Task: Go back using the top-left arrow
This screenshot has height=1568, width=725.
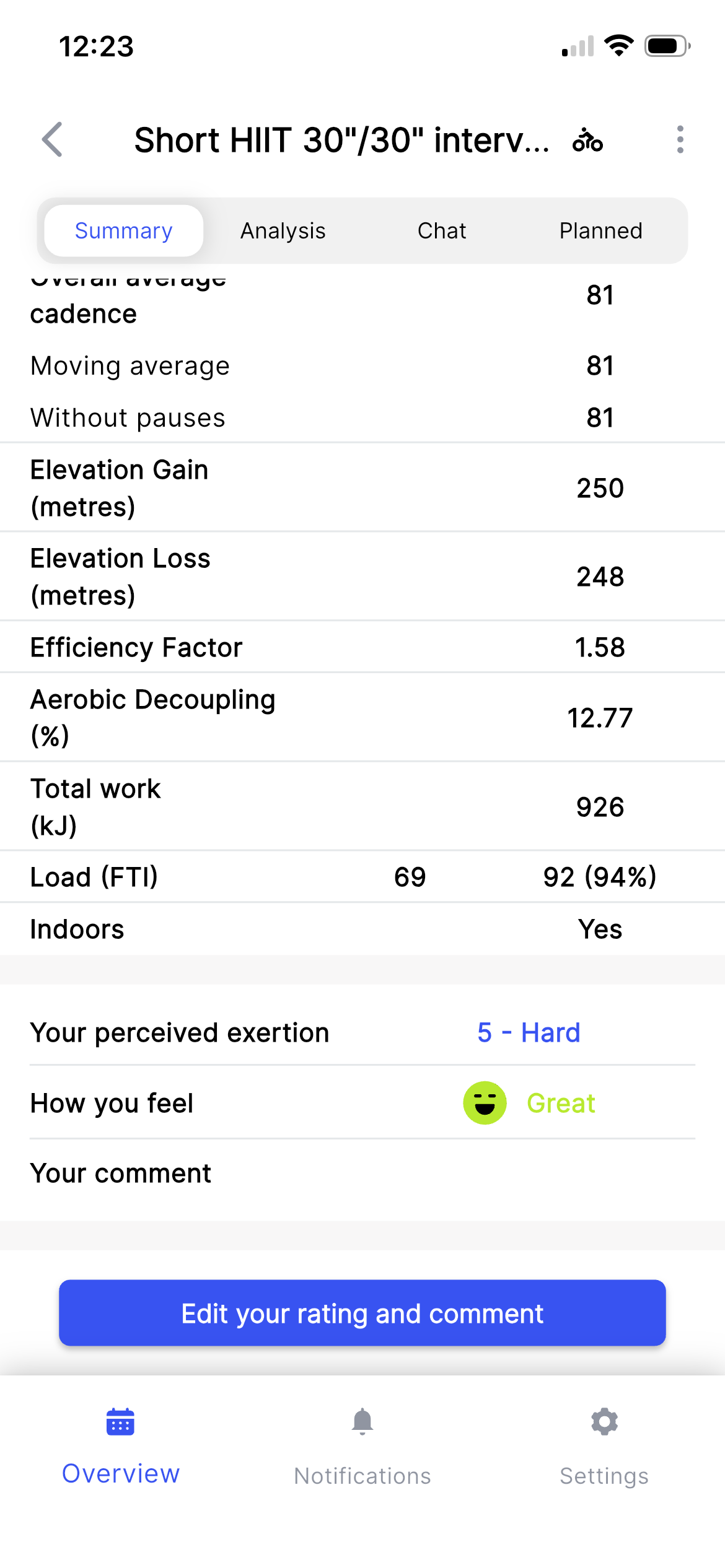Action: [53, 139]
